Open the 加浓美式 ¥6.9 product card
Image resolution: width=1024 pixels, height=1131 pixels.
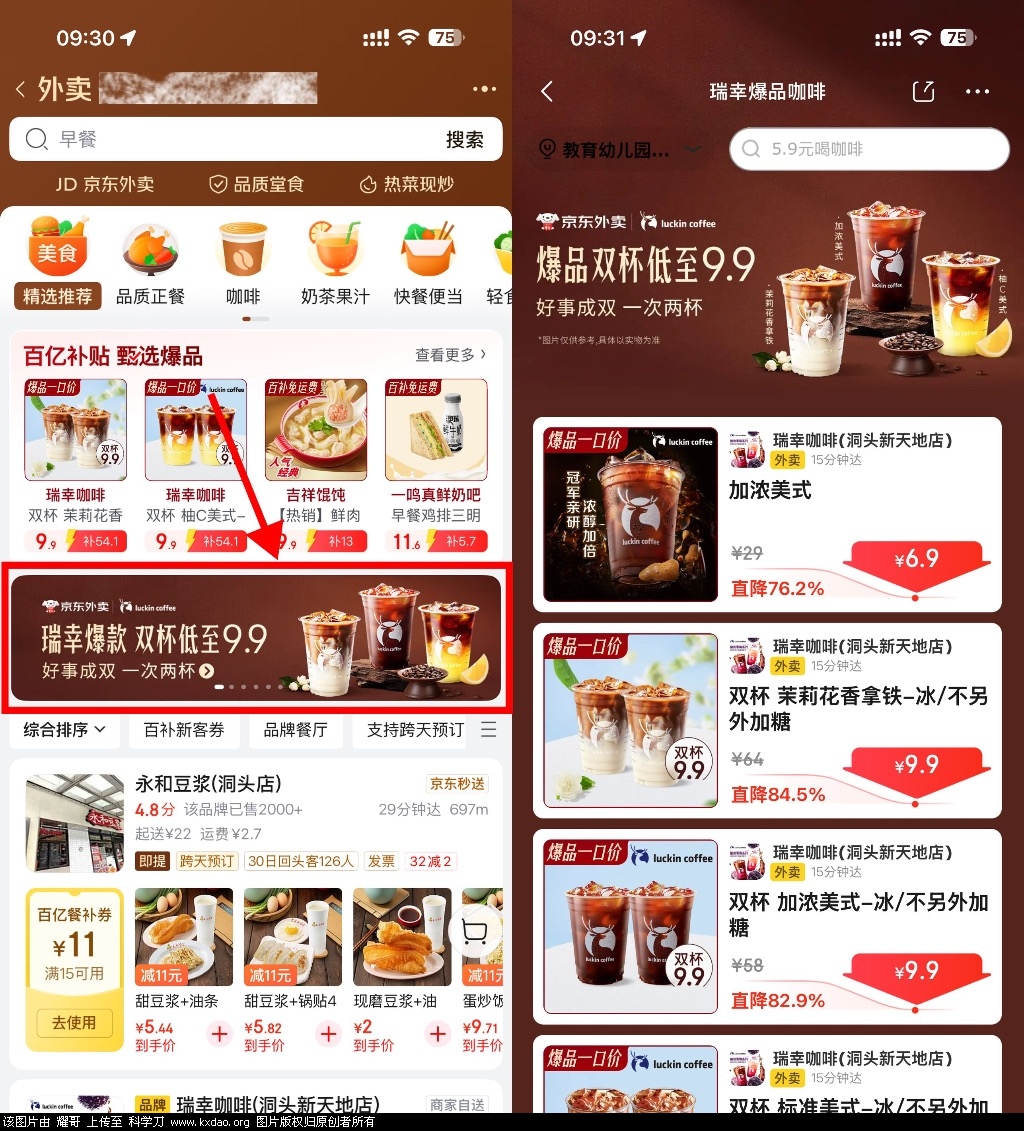coord(767,515)
